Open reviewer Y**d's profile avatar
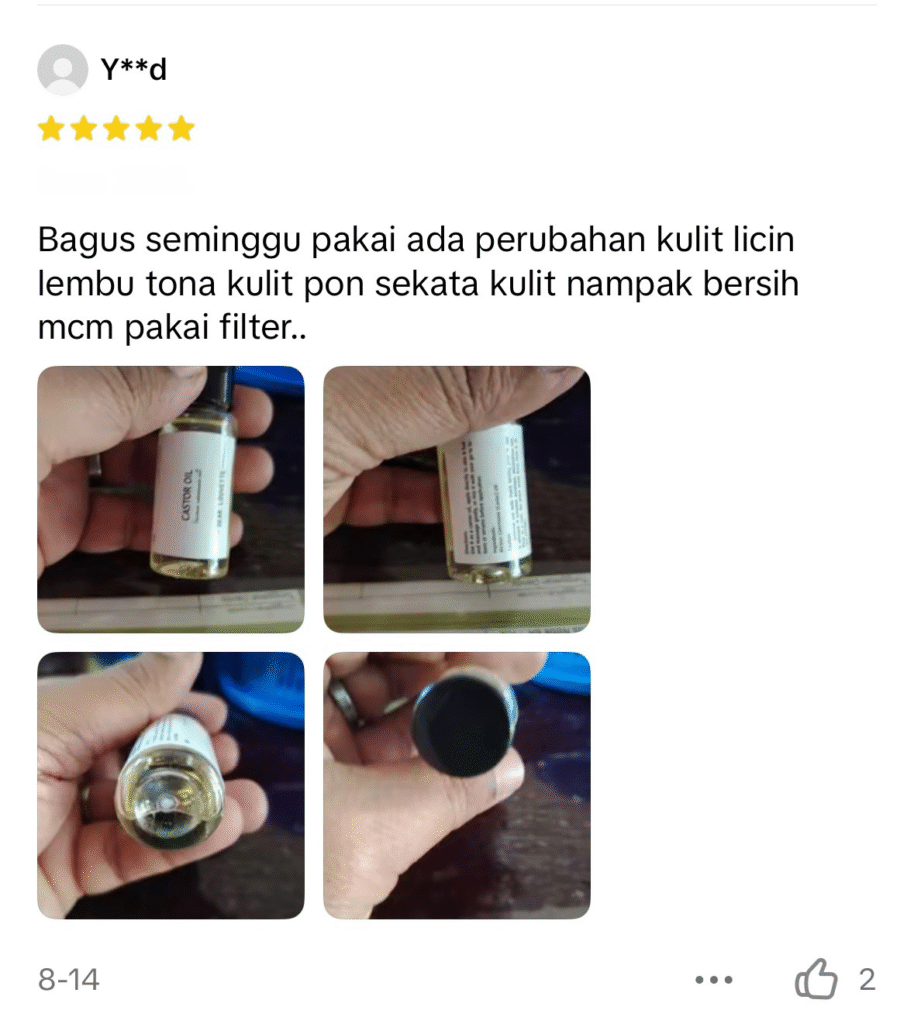The width and height of the screenshot is (914, 1024). click(x=62, y=70)
